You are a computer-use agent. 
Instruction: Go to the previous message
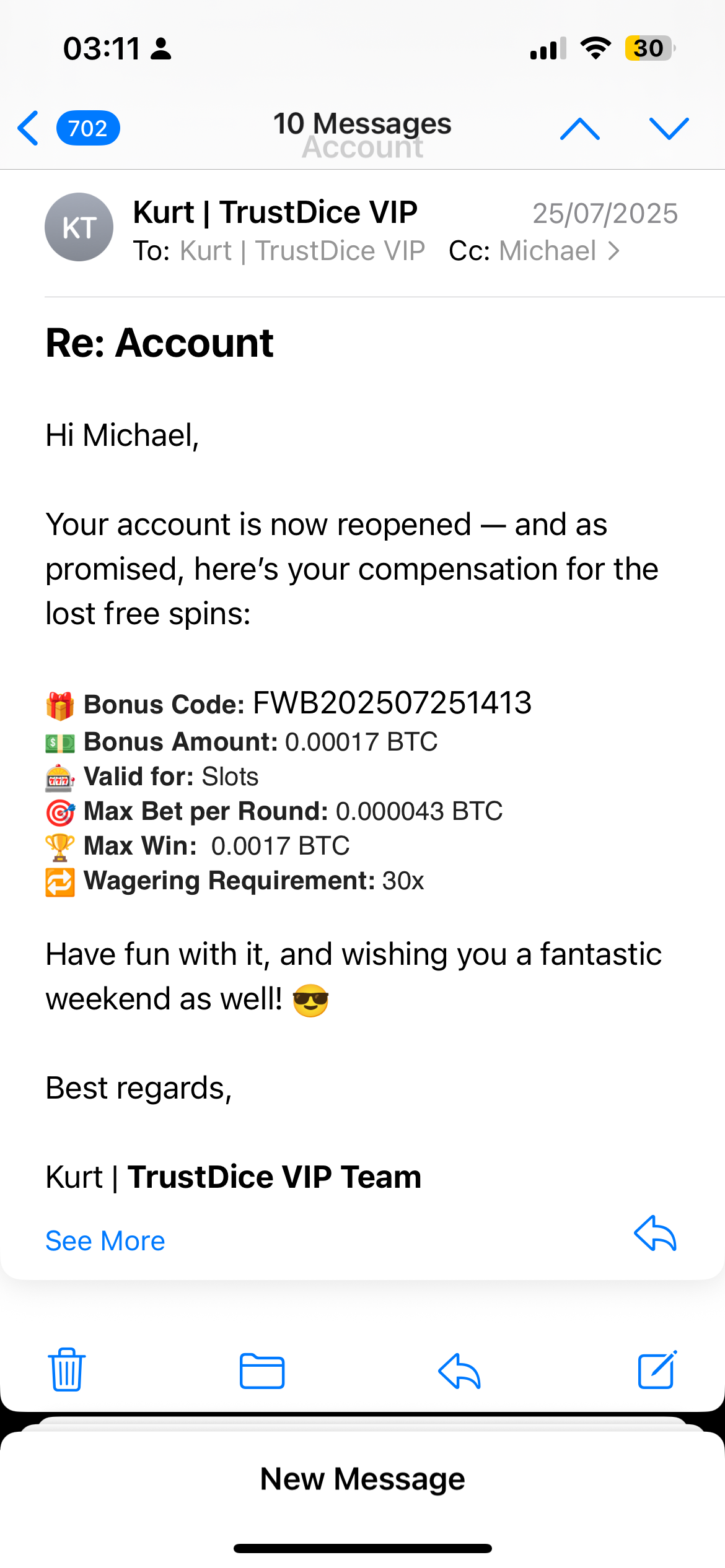click(579, 128)
